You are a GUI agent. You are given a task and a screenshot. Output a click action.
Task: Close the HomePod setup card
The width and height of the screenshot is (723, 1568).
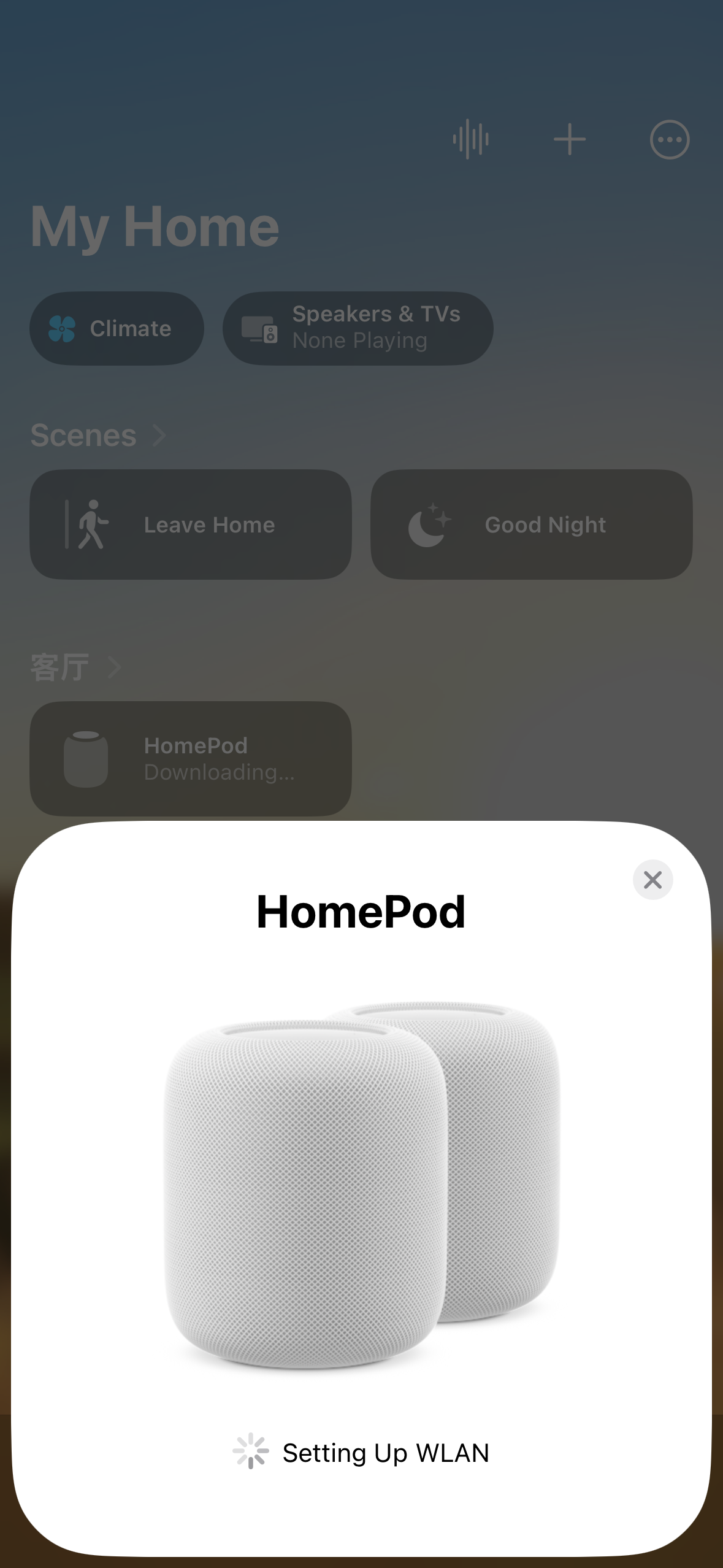pos(652,880)
